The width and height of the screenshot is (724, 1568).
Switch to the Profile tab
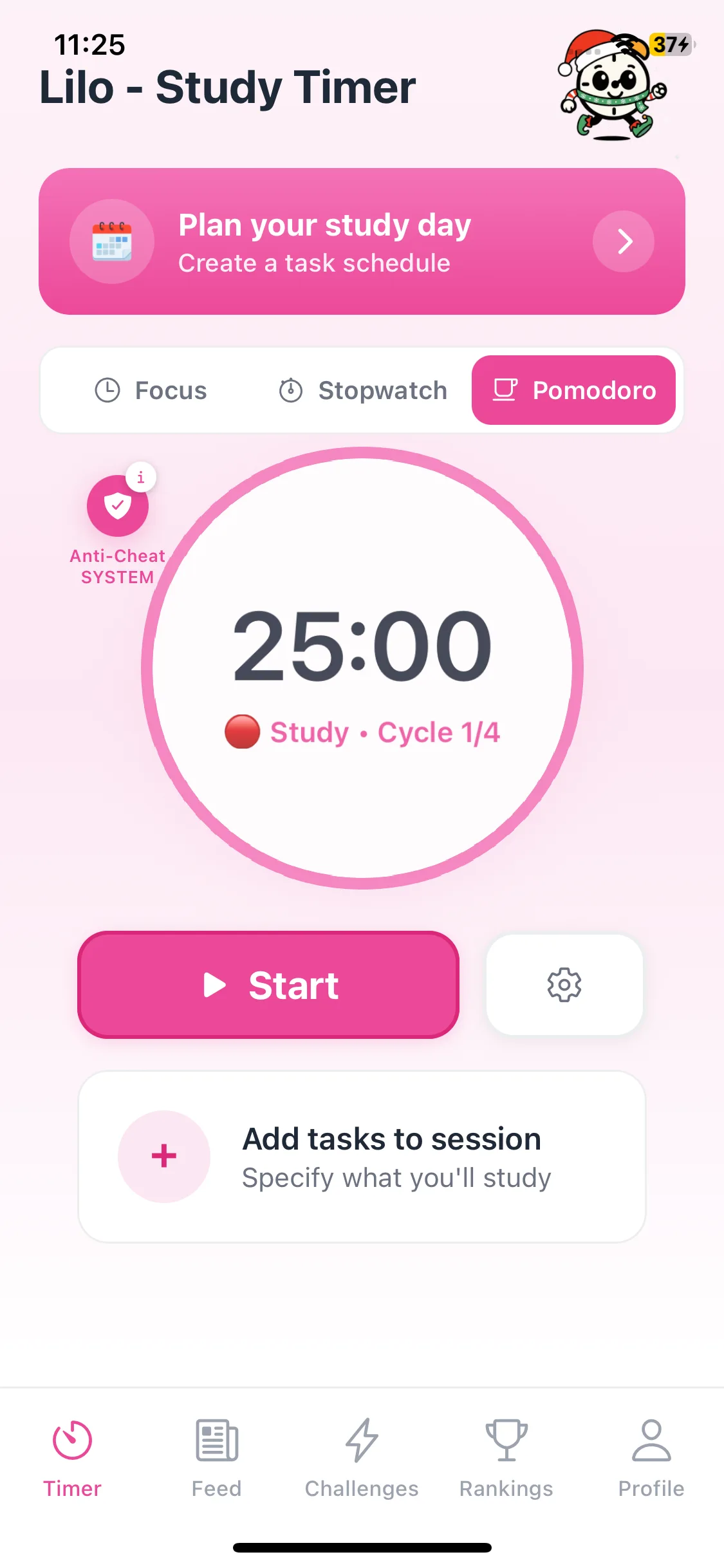(x=651, y=1459)
